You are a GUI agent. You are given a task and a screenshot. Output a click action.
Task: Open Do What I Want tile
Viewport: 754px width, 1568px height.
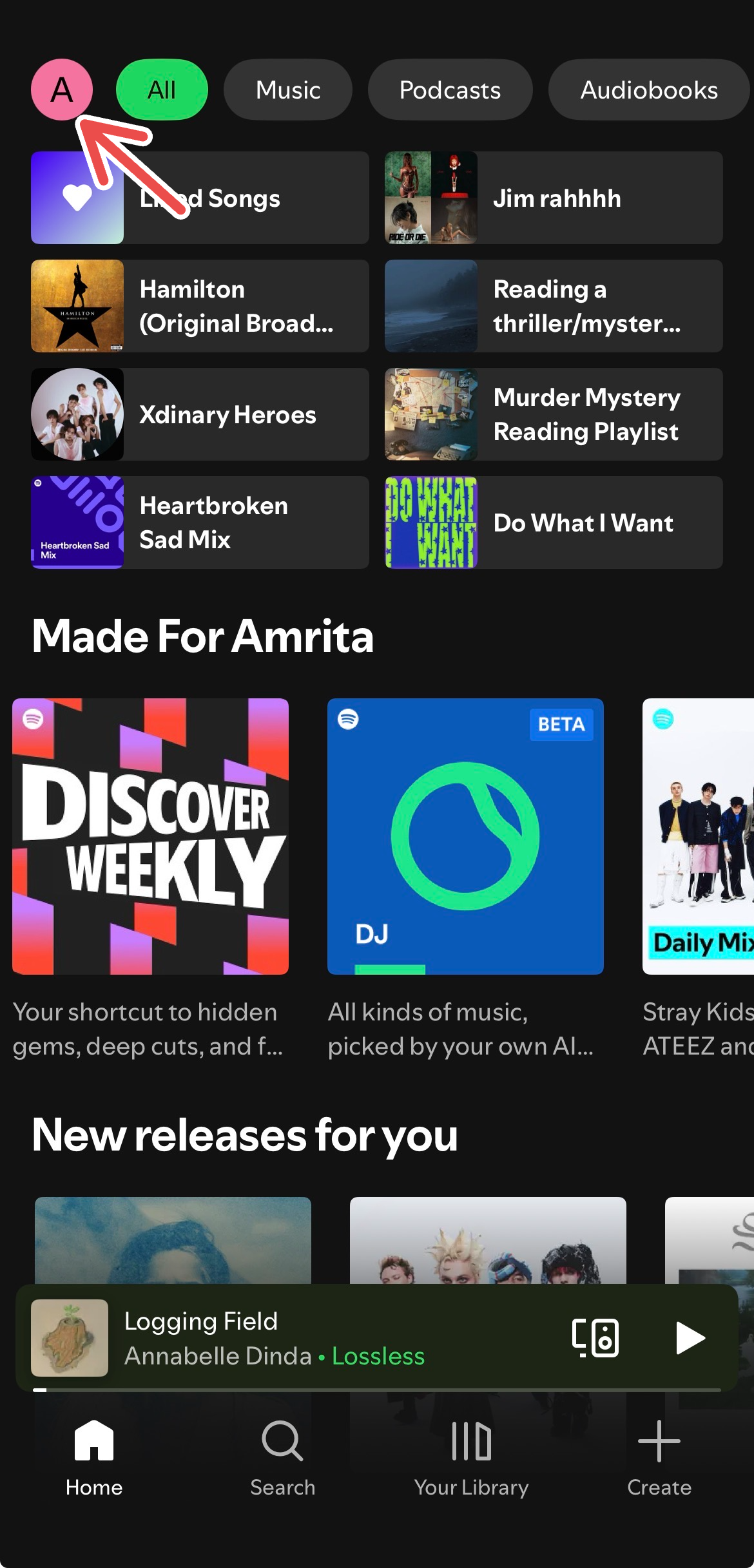(x=554, y=522)
